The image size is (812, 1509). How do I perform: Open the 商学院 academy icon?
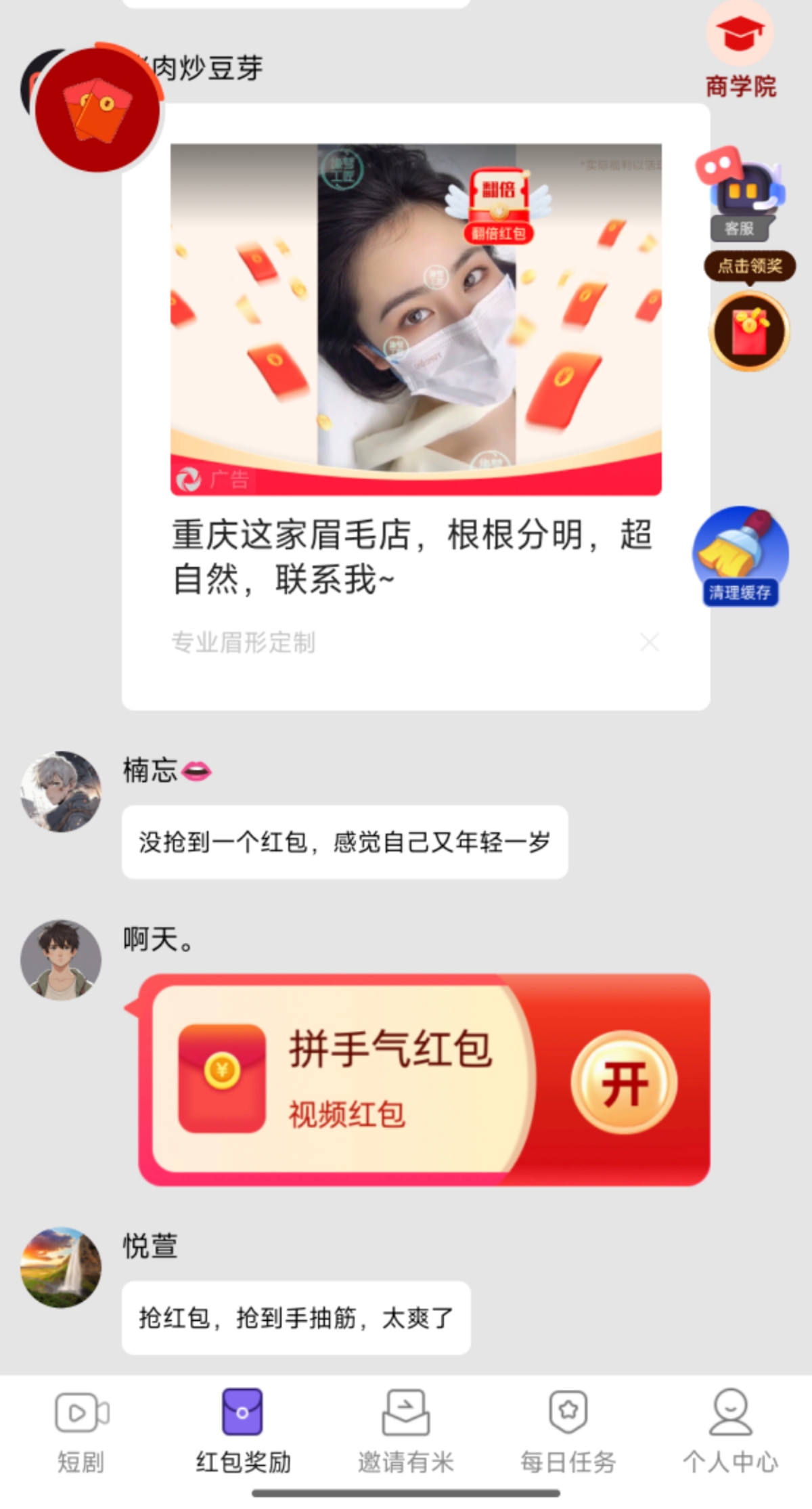coord(740,51)
